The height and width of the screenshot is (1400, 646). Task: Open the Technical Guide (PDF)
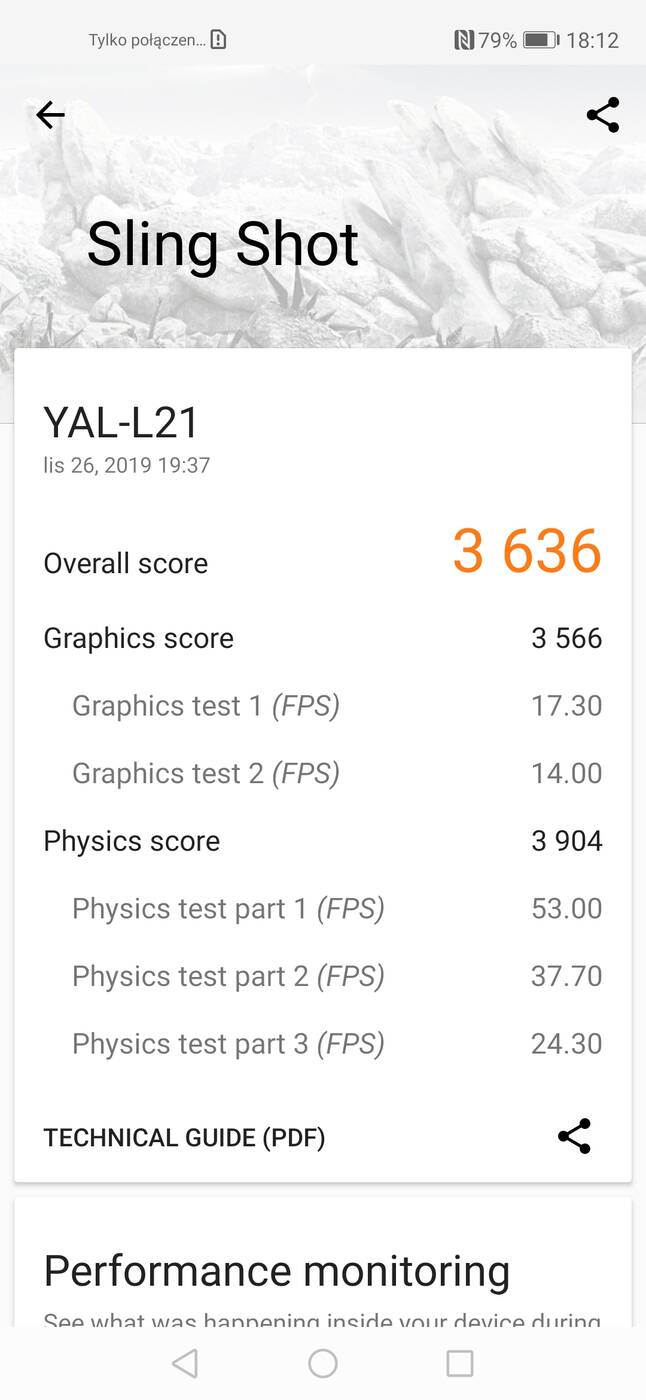(x=184, y=1137)
